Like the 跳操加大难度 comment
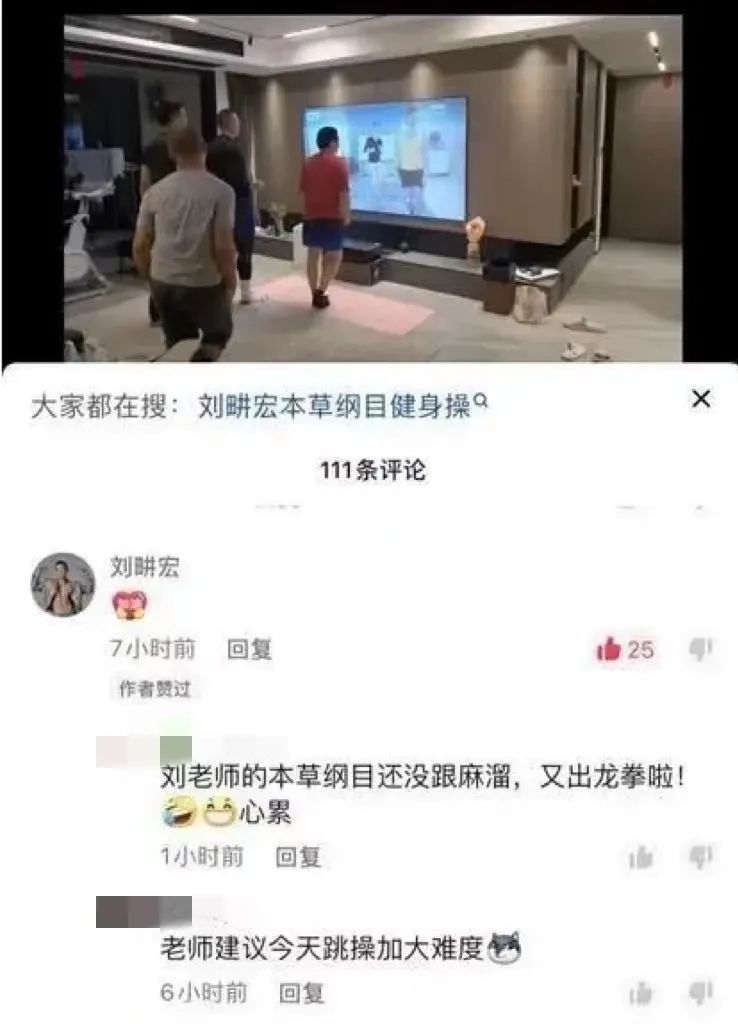Screen dimensions: 738x1024 (x=641, y=992)
